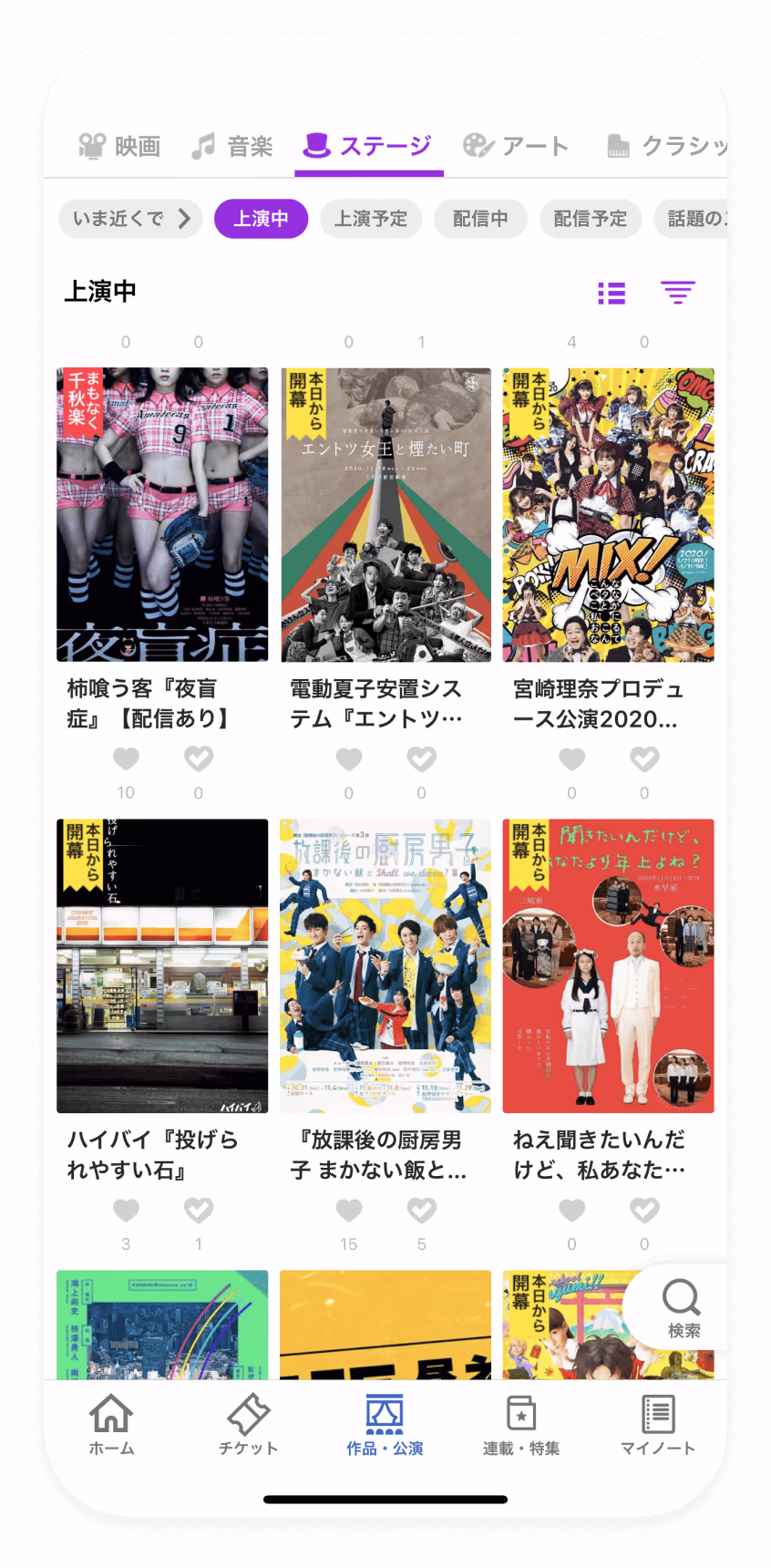Open 柿喰う客『夜盲症』 poster
771x1568 pixels.
pyautogui.click(x=162, y=515)
